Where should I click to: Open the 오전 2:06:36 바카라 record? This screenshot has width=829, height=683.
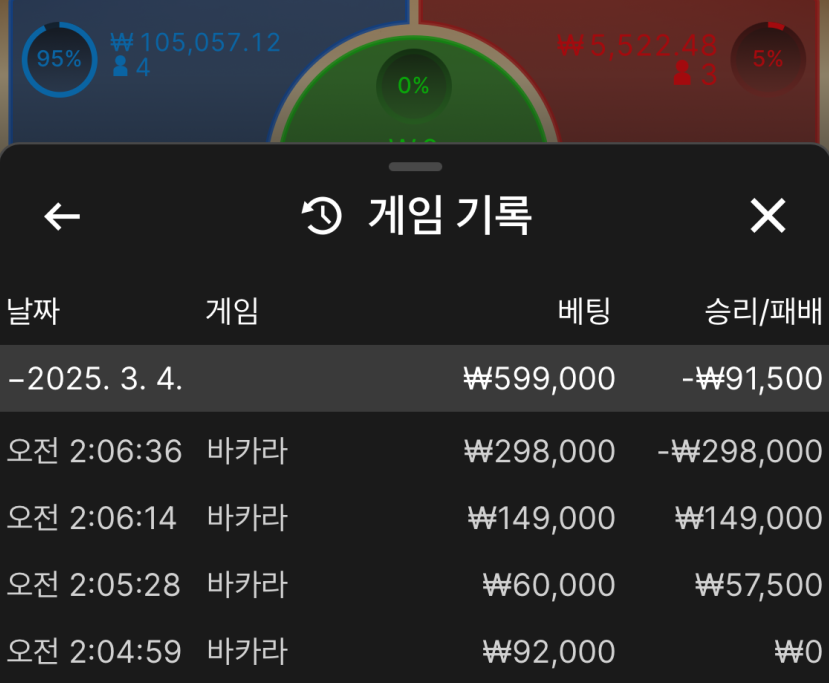tap(414, 451)
